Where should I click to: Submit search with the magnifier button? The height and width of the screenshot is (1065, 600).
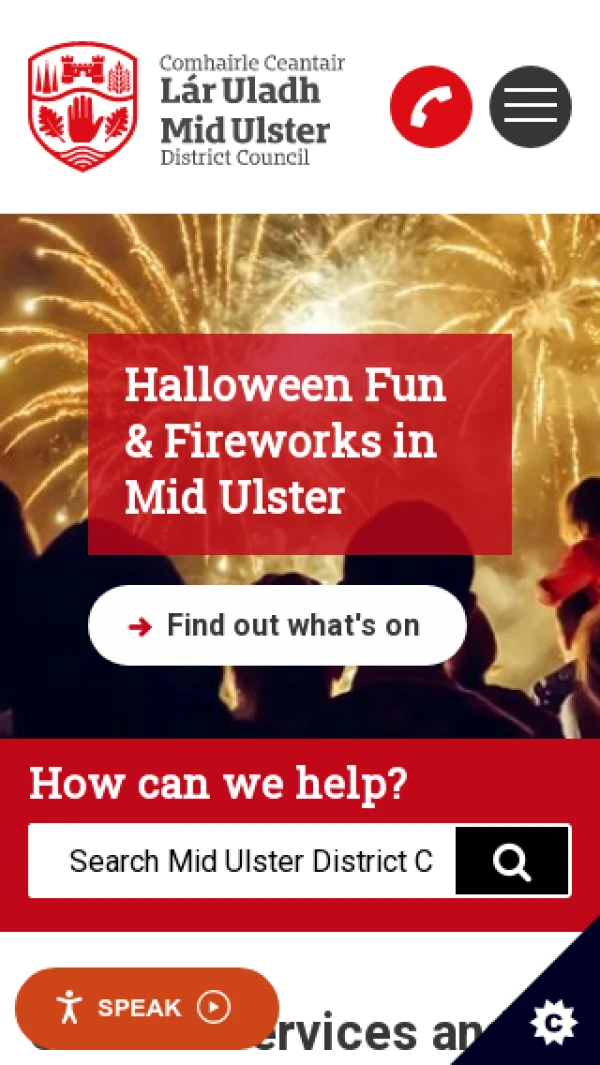click(512, 861)
